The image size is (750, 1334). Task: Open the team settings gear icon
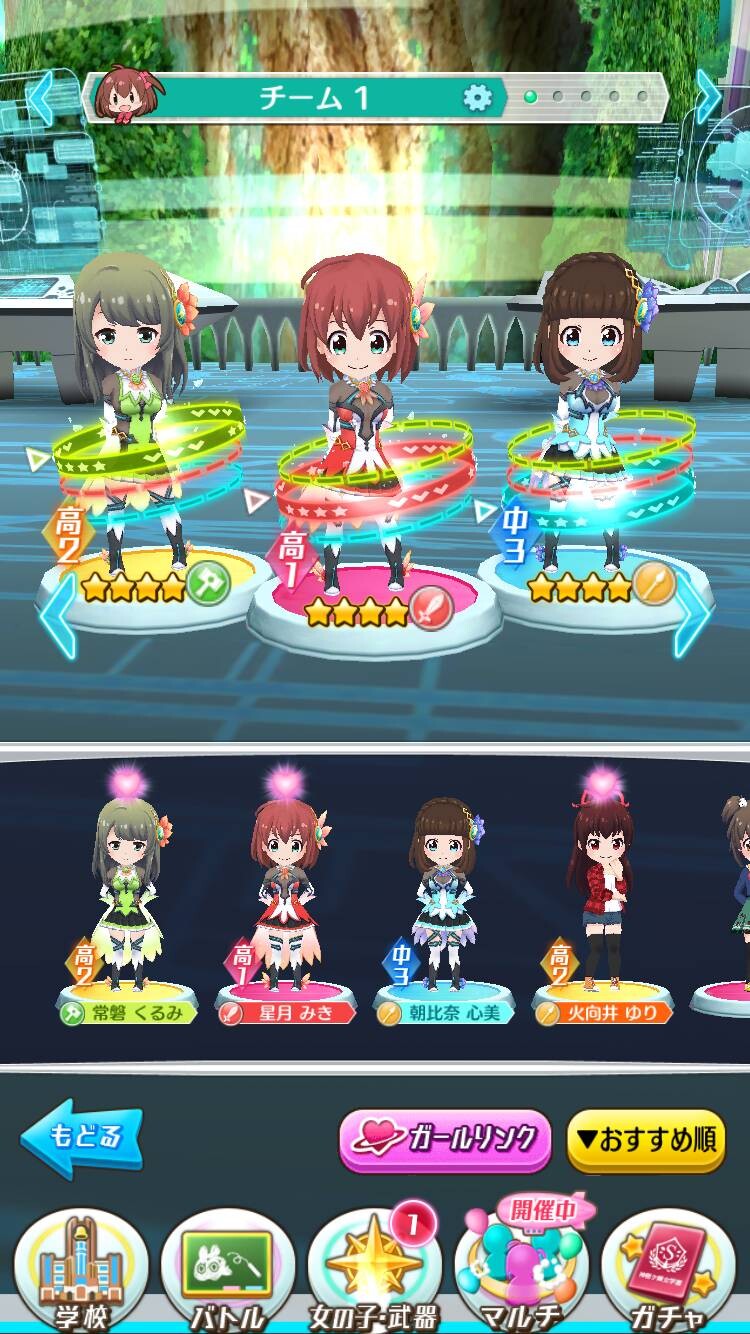coord(478,97)
